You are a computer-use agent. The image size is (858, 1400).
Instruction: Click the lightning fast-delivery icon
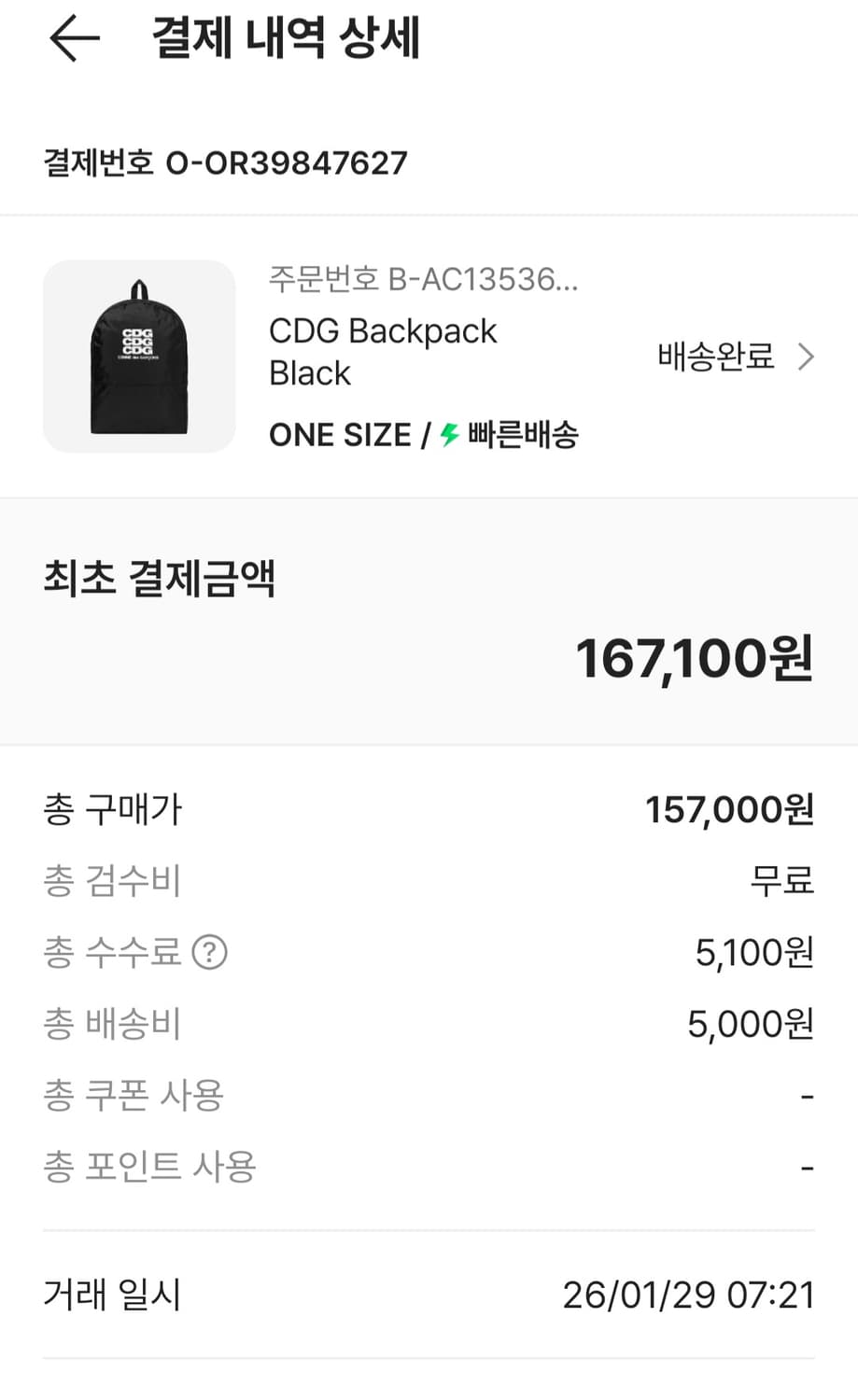click(448, 434)
